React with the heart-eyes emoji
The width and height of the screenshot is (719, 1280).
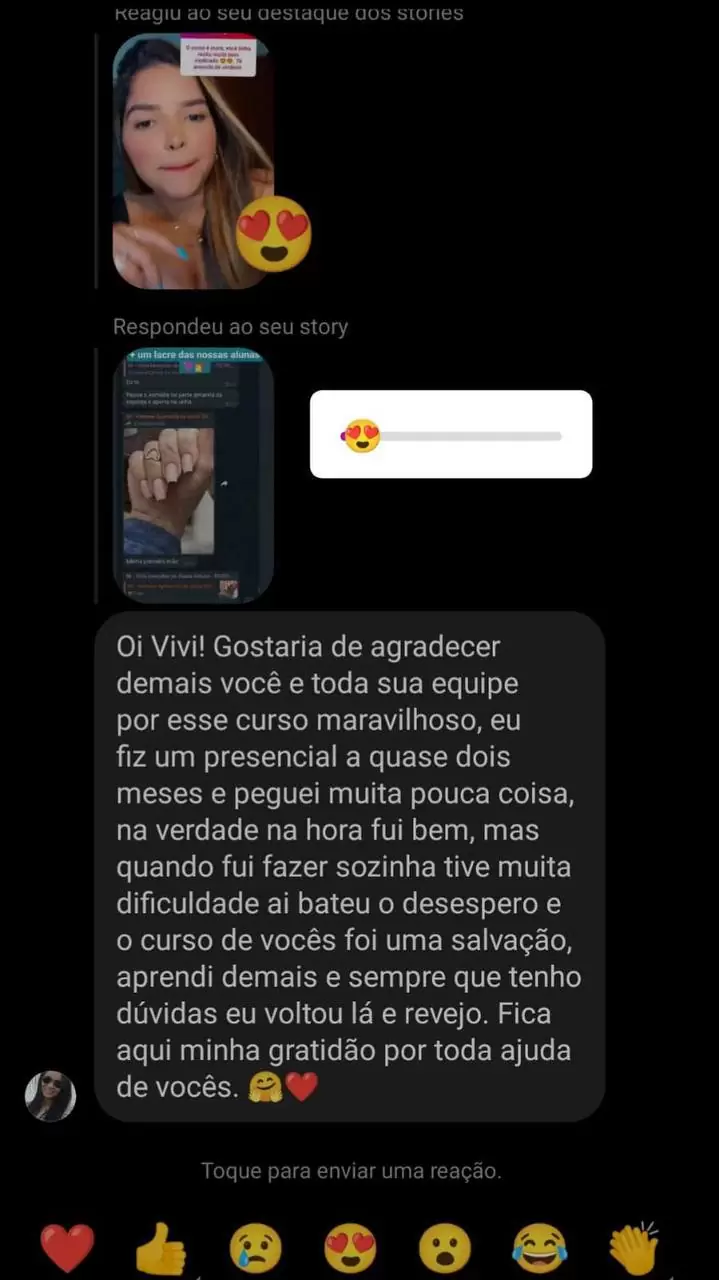coord(350,1248)
